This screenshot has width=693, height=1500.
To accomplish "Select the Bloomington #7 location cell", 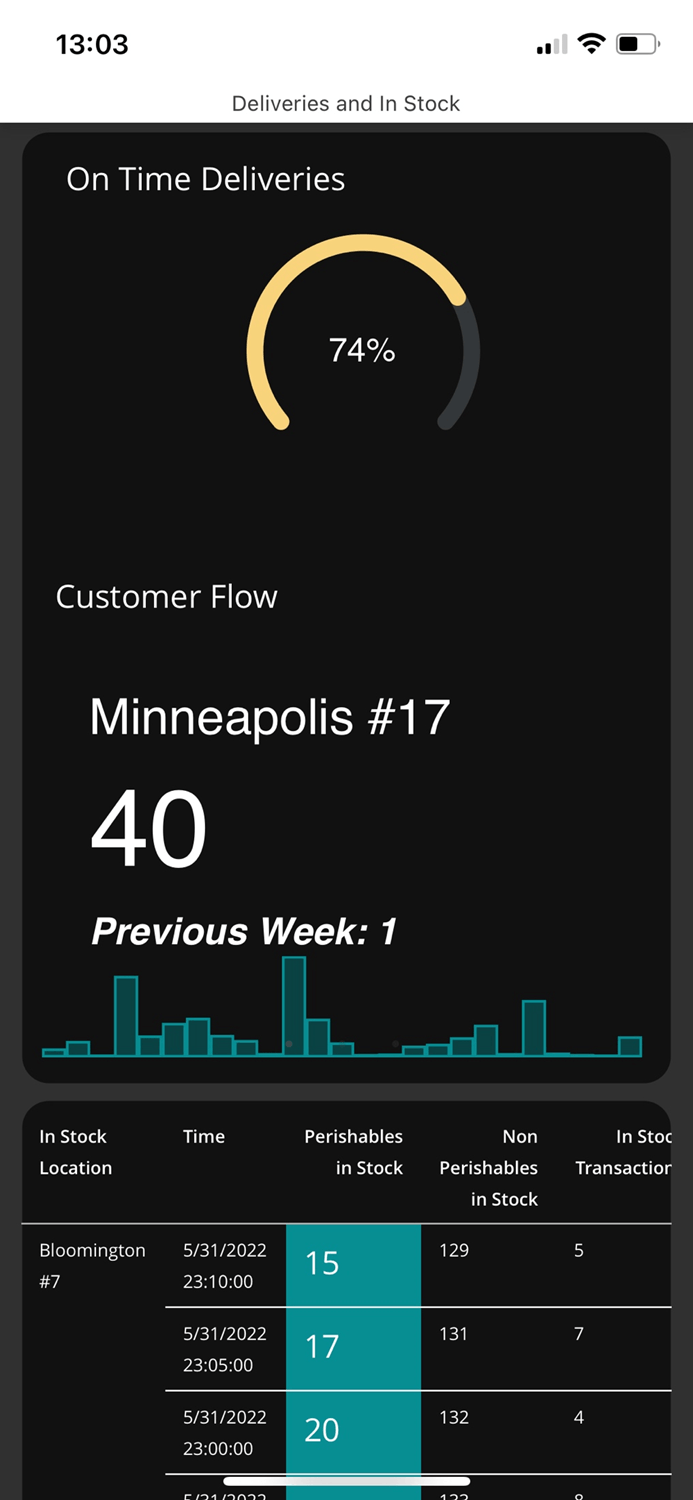I will (92, 1265).
